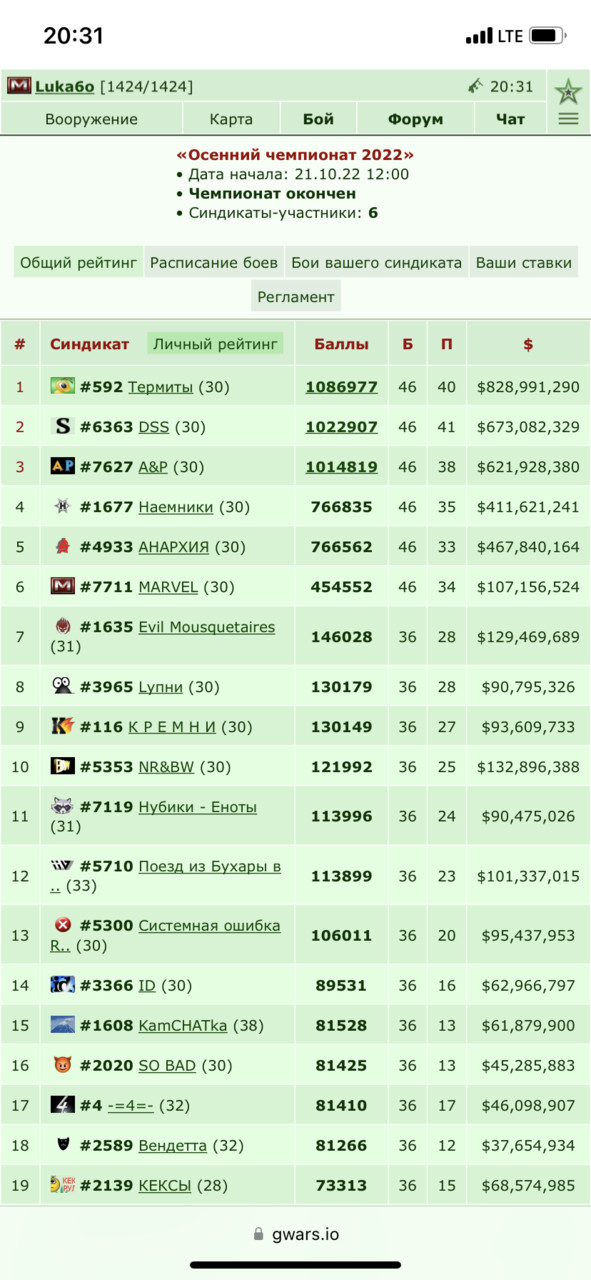Open the hamburger menu icon
The width and height of the screenshot is (591, 1280).
coord(568,119)
